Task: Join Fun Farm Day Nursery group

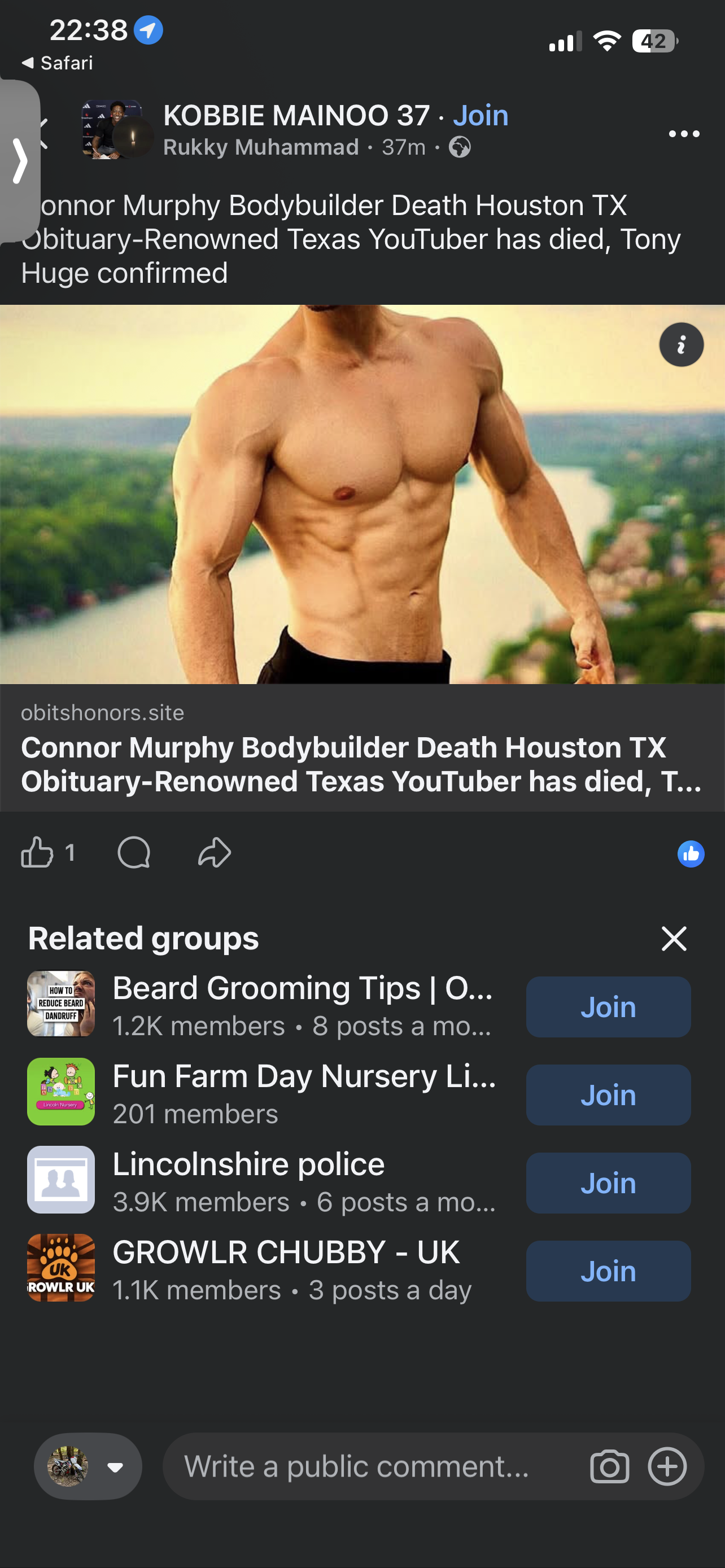Action: [x=608, y=1095]
